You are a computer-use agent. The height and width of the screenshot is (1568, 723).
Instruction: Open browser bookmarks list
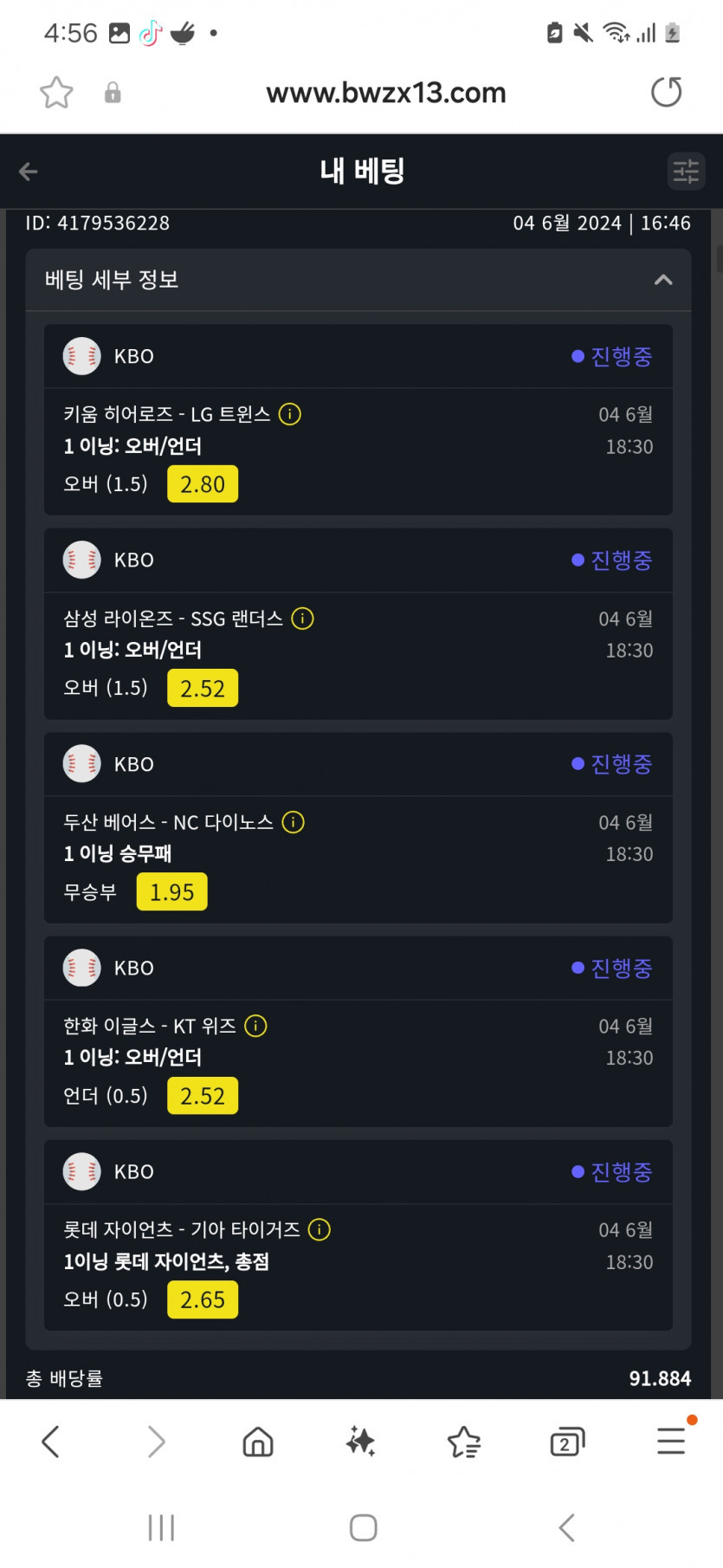pyautogui.click(x=463, y=1442)
